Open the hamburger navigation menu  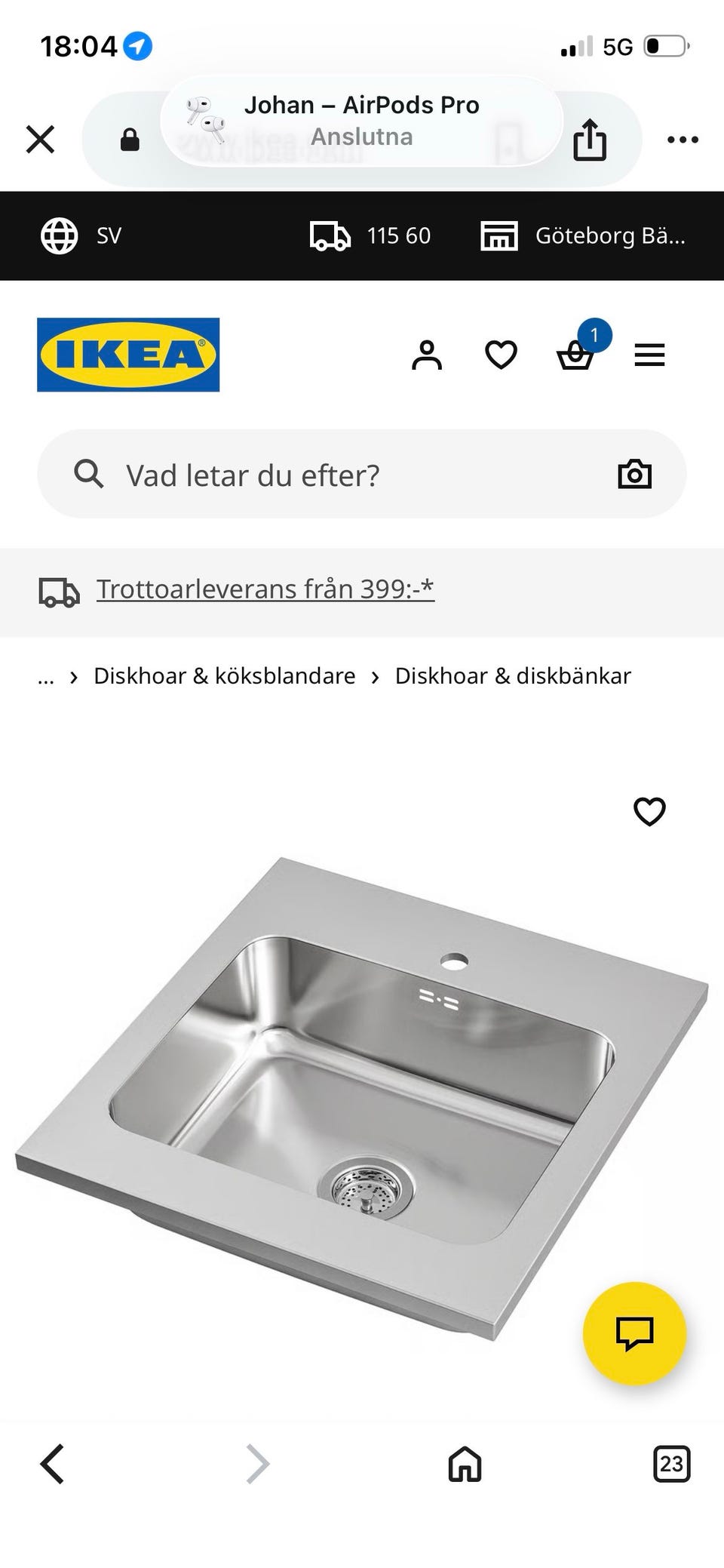[649, 355]
